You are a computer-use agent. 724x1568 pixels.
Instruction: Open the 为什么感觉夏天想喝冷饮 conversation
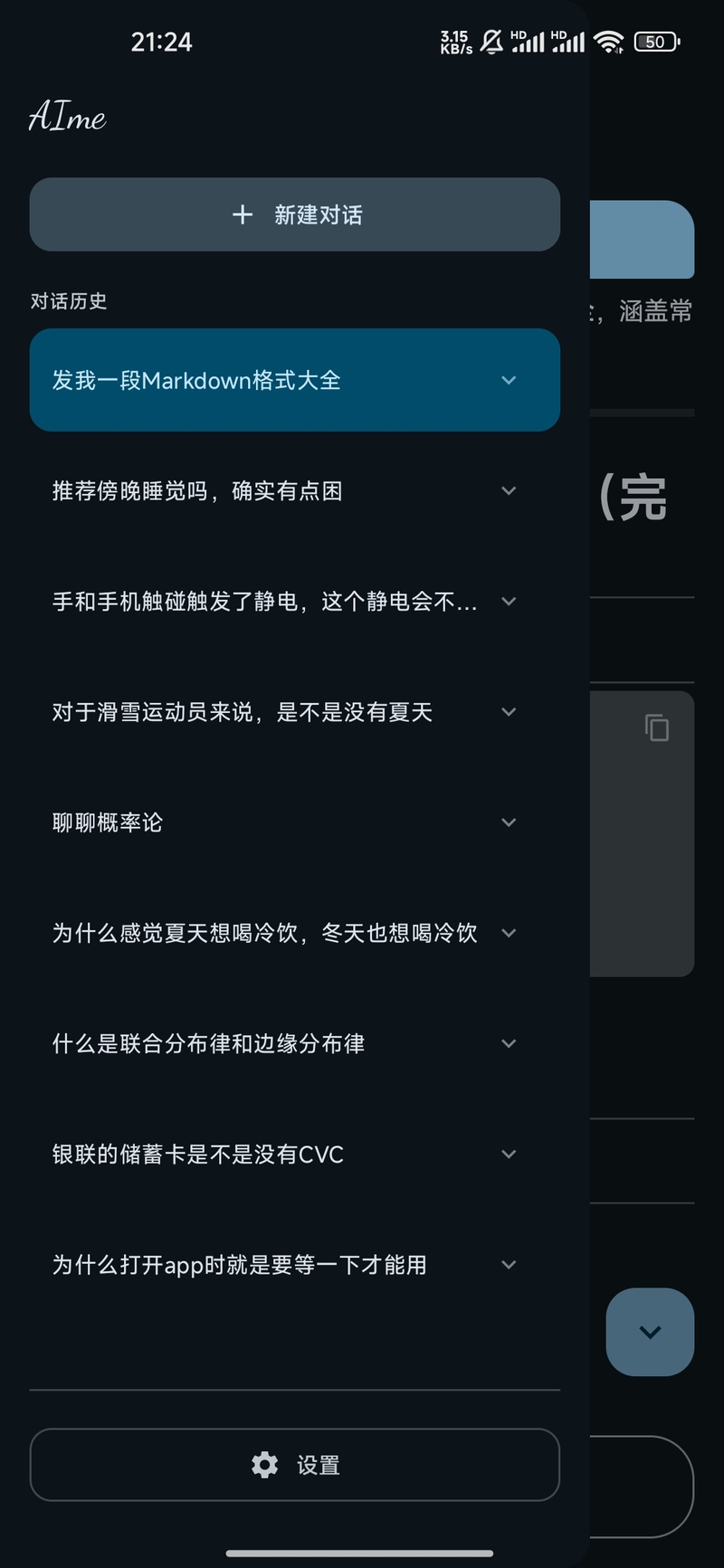click(x=262, y=933)
